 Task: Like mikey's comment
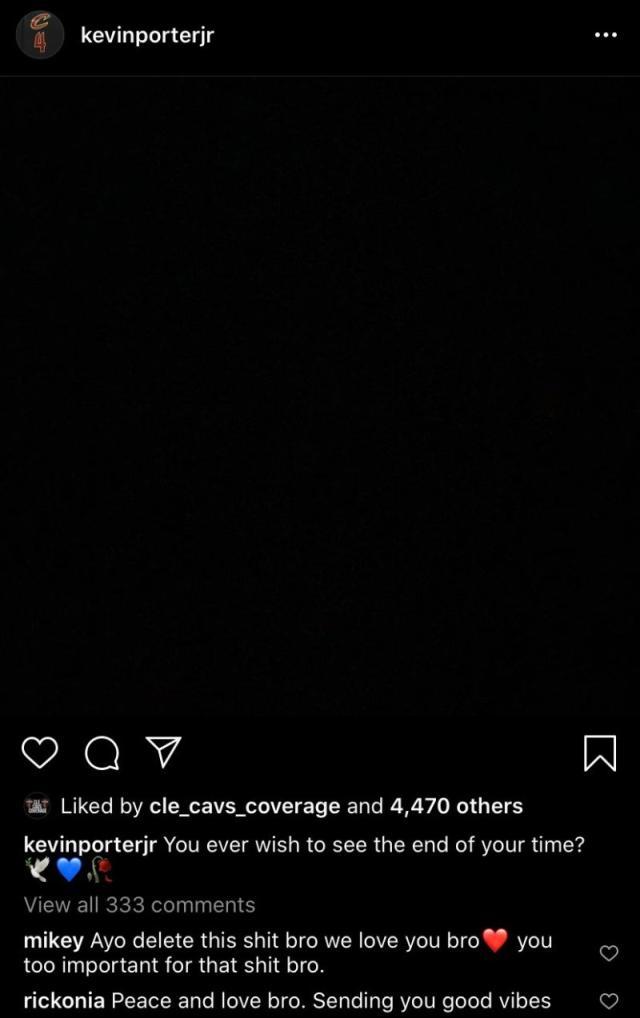608,953
